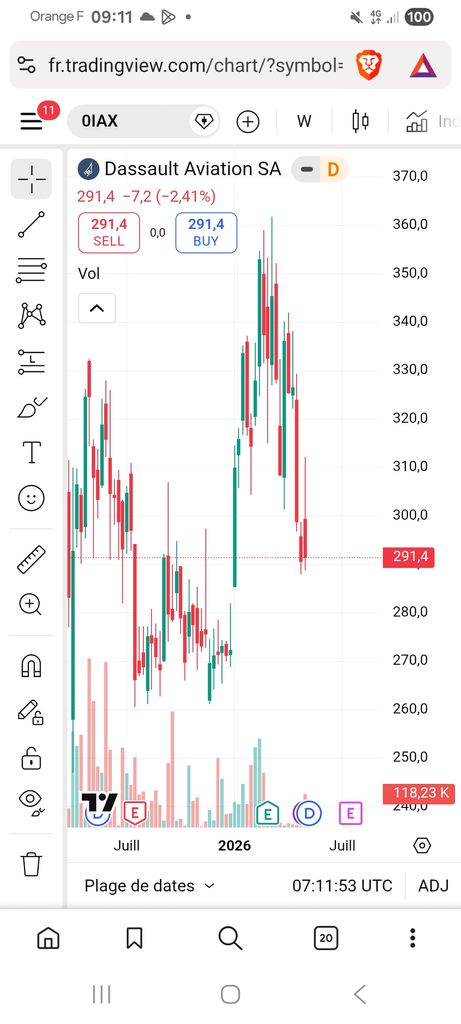
Task: Toggle the magnet mode
Action: pyautogui.click(x=31, y=666)
